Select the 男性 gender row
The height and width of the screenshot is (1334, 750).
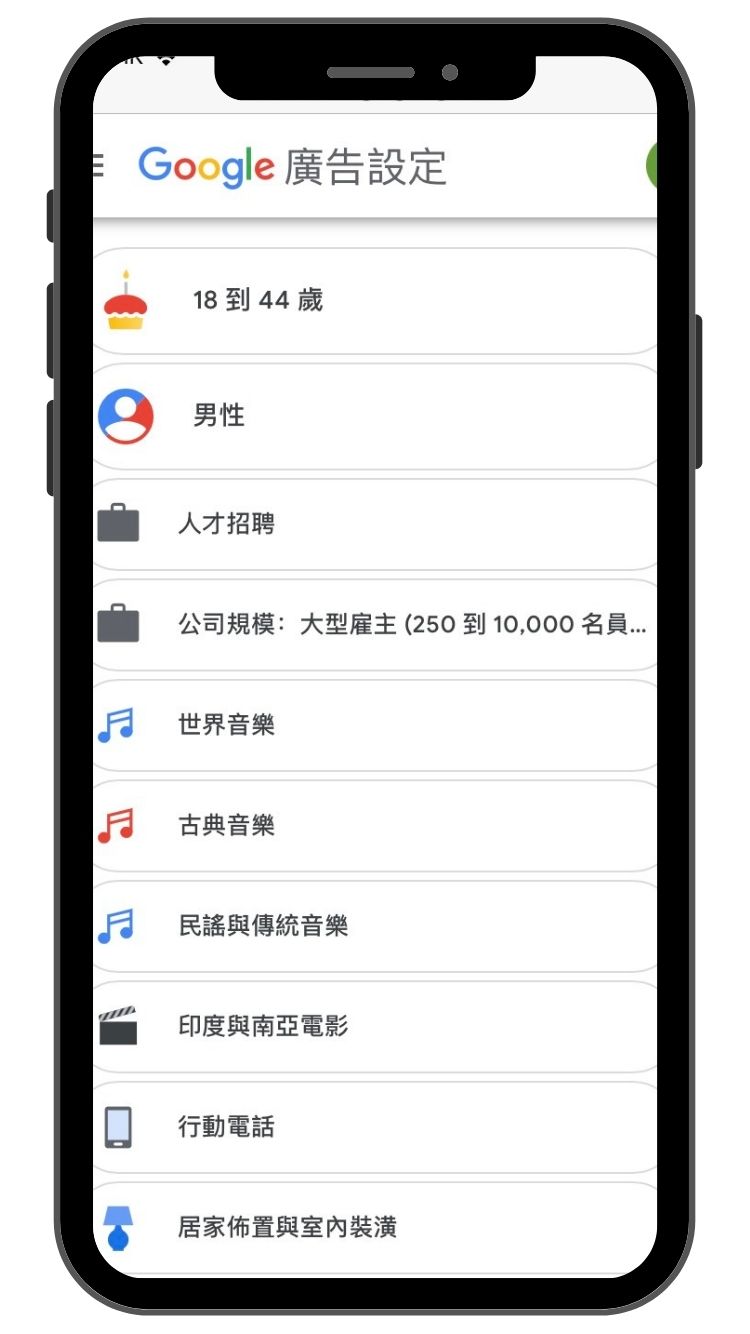(x=375, y=416)
